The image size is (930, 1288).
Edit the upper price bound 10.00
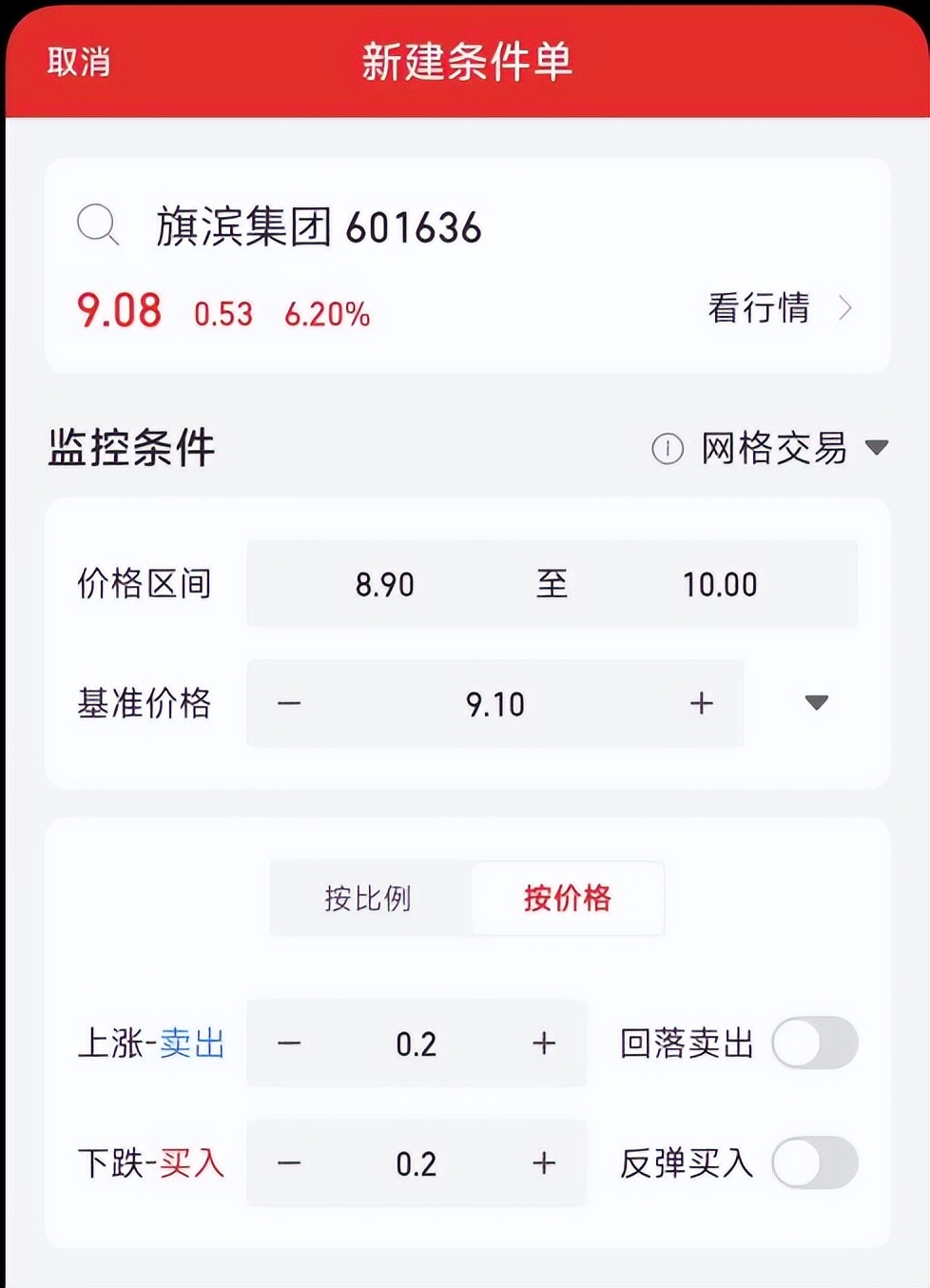pyautogui.click(x=720, y=584)
